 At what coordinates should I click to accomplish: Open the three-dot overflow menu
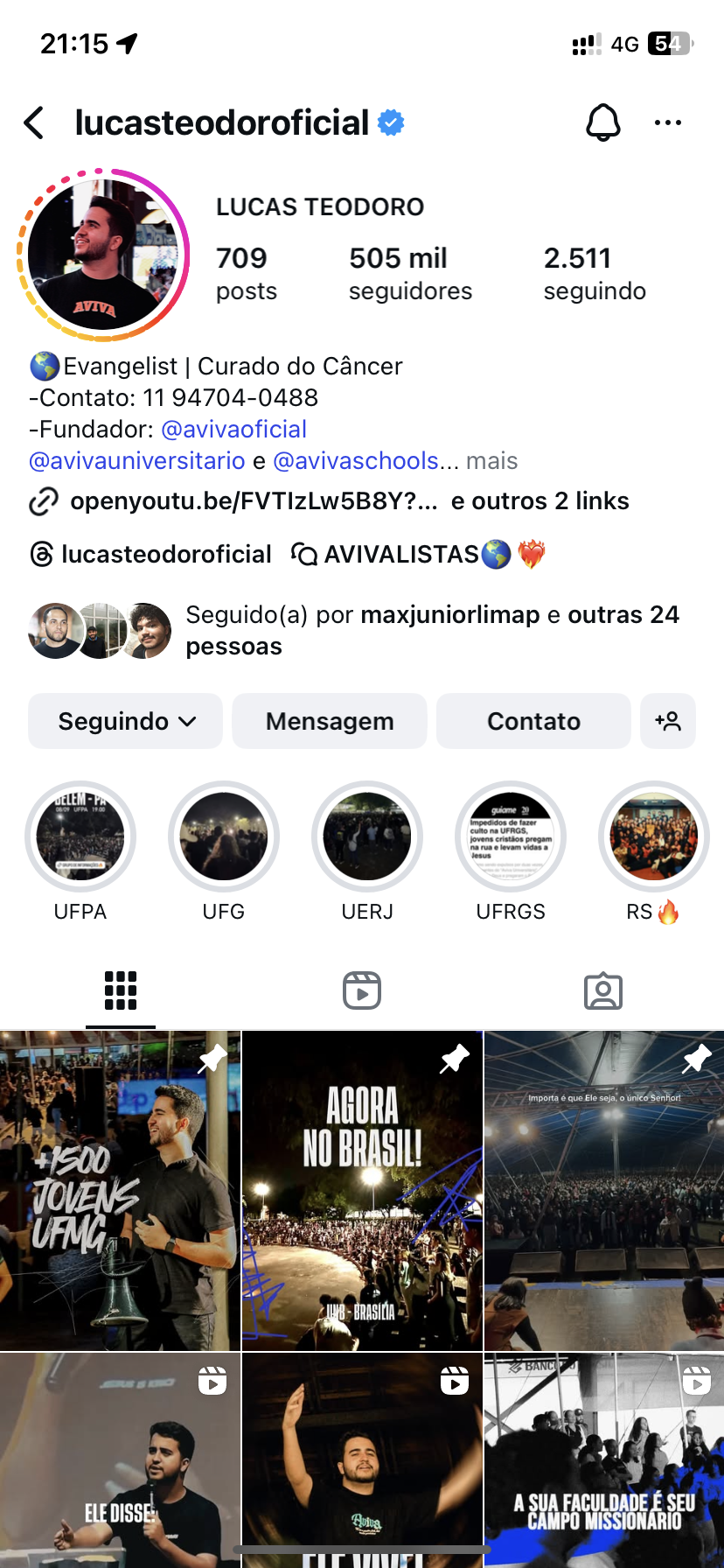[667, 123]
